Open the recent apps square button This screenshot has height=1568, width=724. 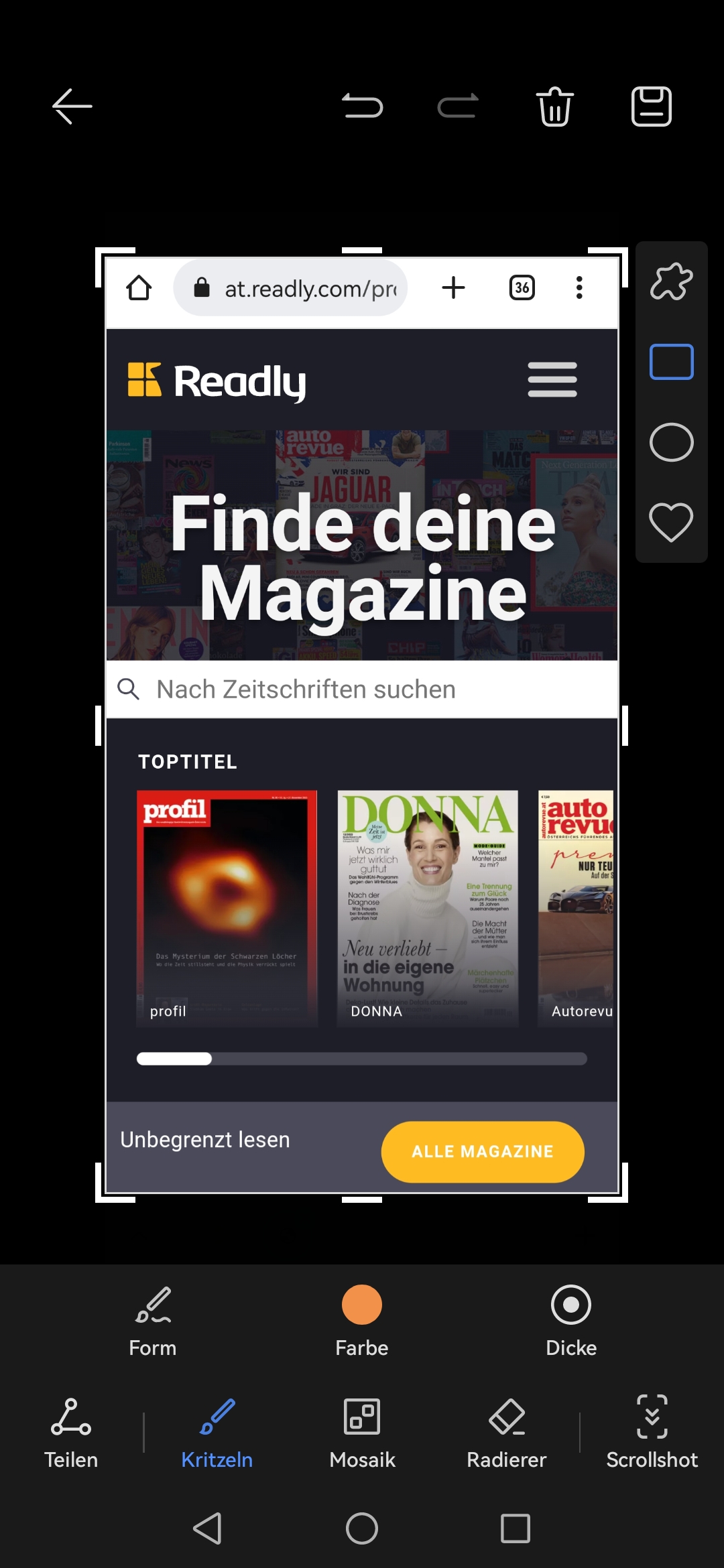tap(516, 1528)
